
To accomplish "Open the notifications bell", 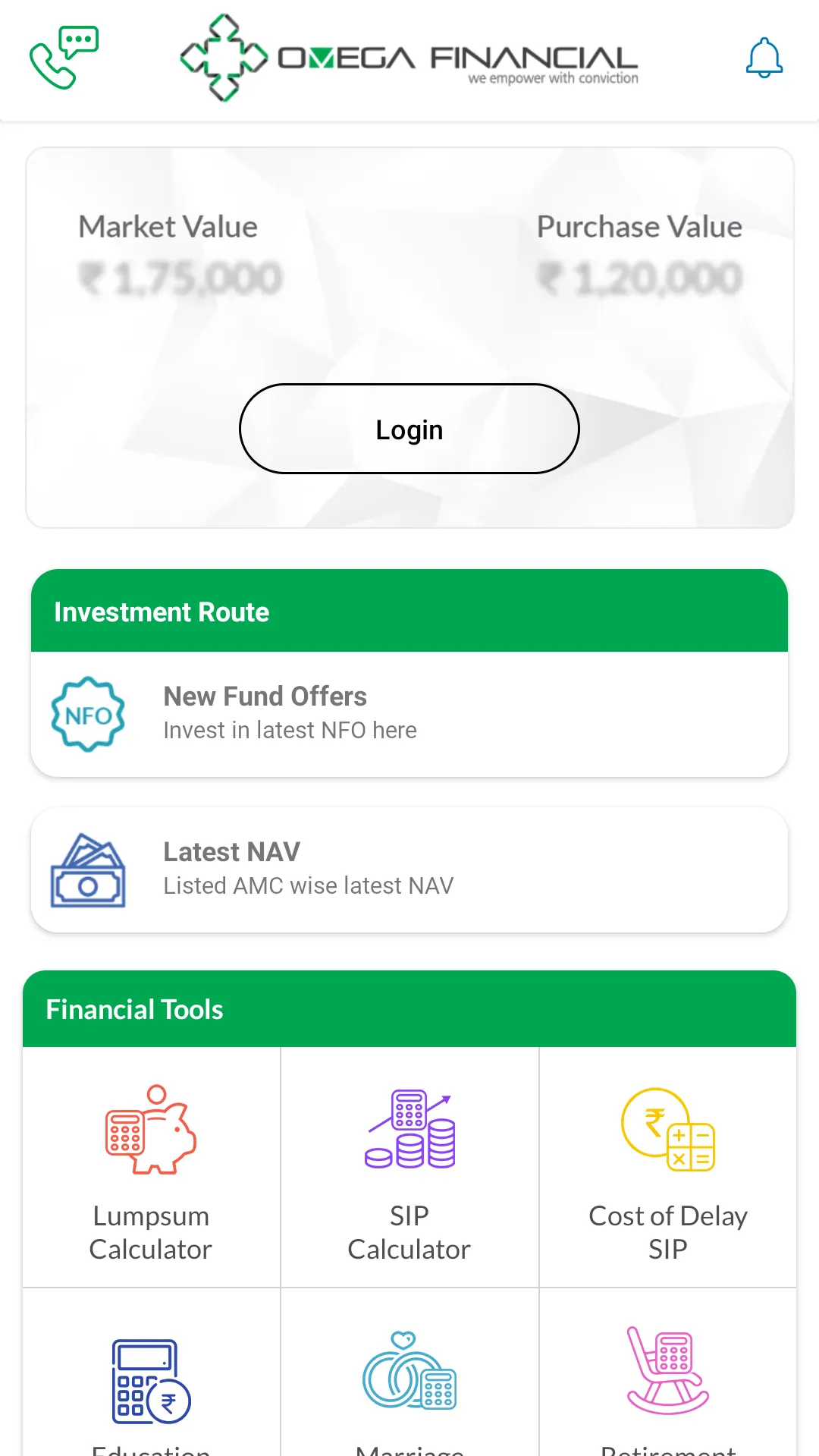I will click(x=764, y=58).
